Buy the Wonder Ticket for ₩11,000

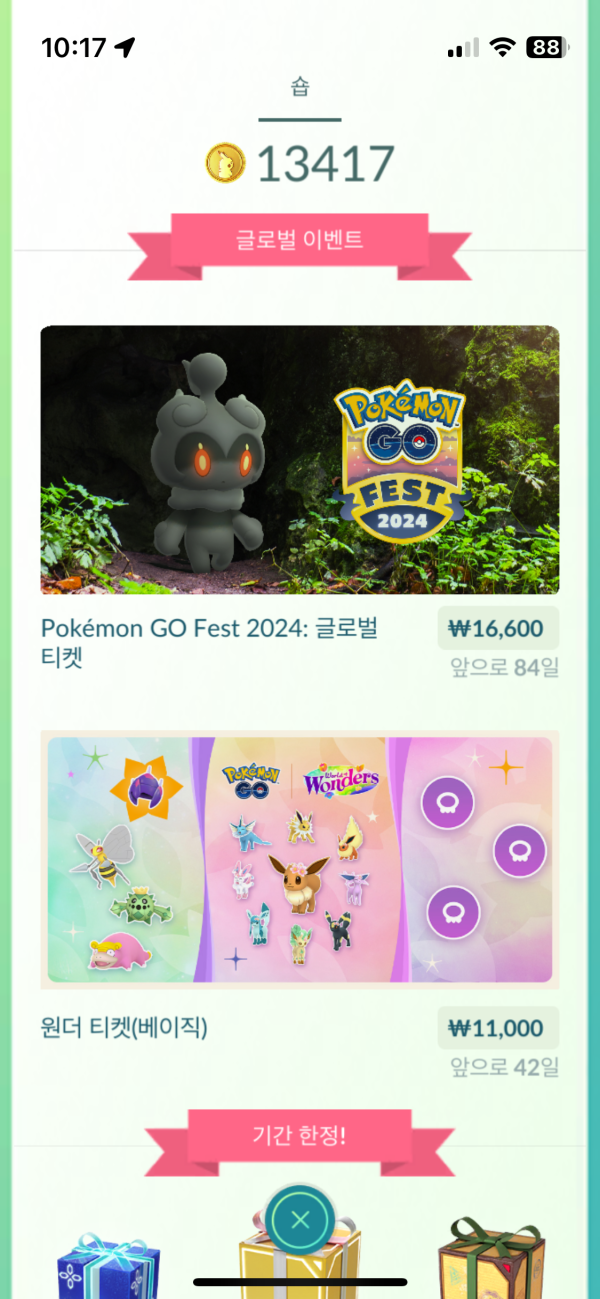[x=497, y=1028]
